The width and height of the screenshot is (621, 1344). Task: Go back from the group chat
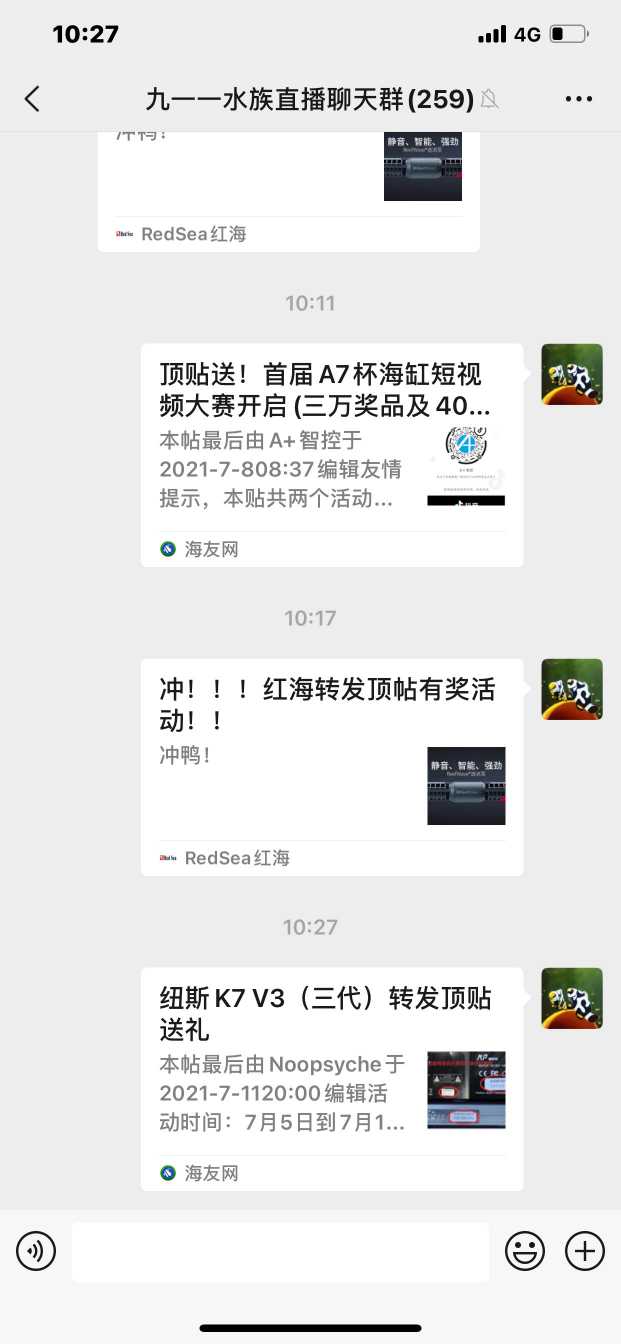[32, 98]
